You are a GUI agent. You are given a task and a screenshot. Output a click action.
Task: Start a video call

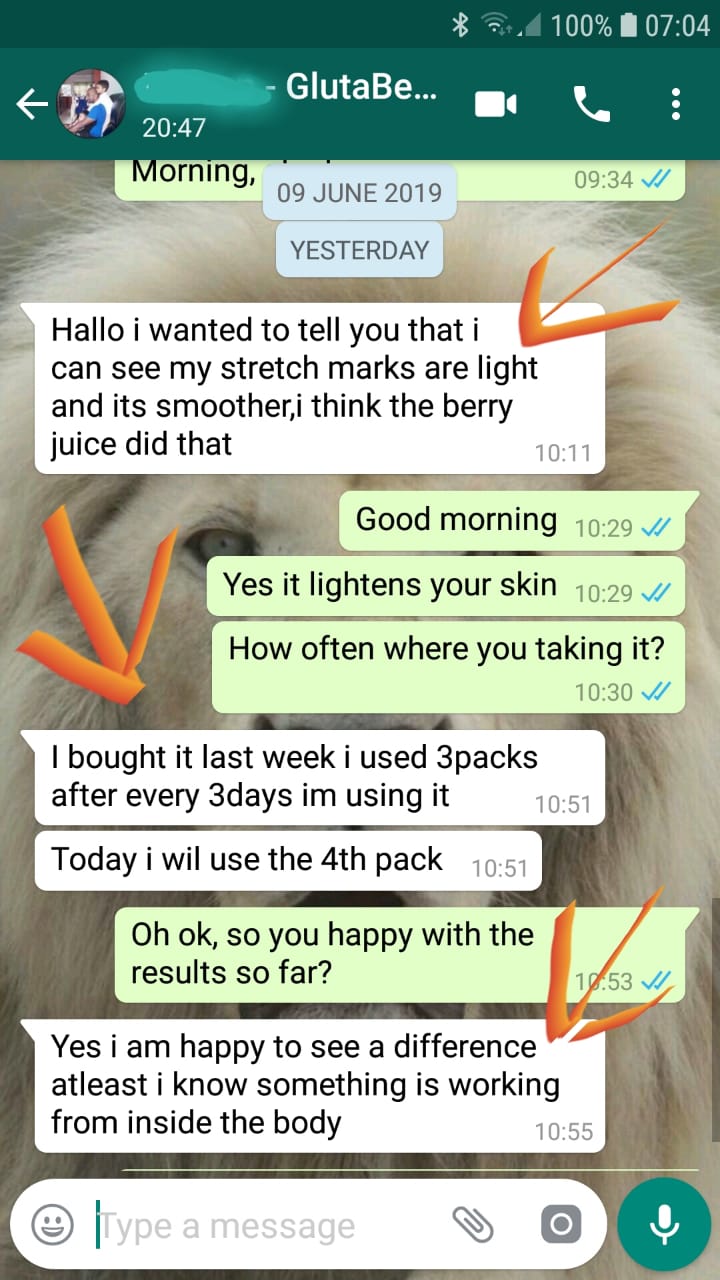(496, 104)
